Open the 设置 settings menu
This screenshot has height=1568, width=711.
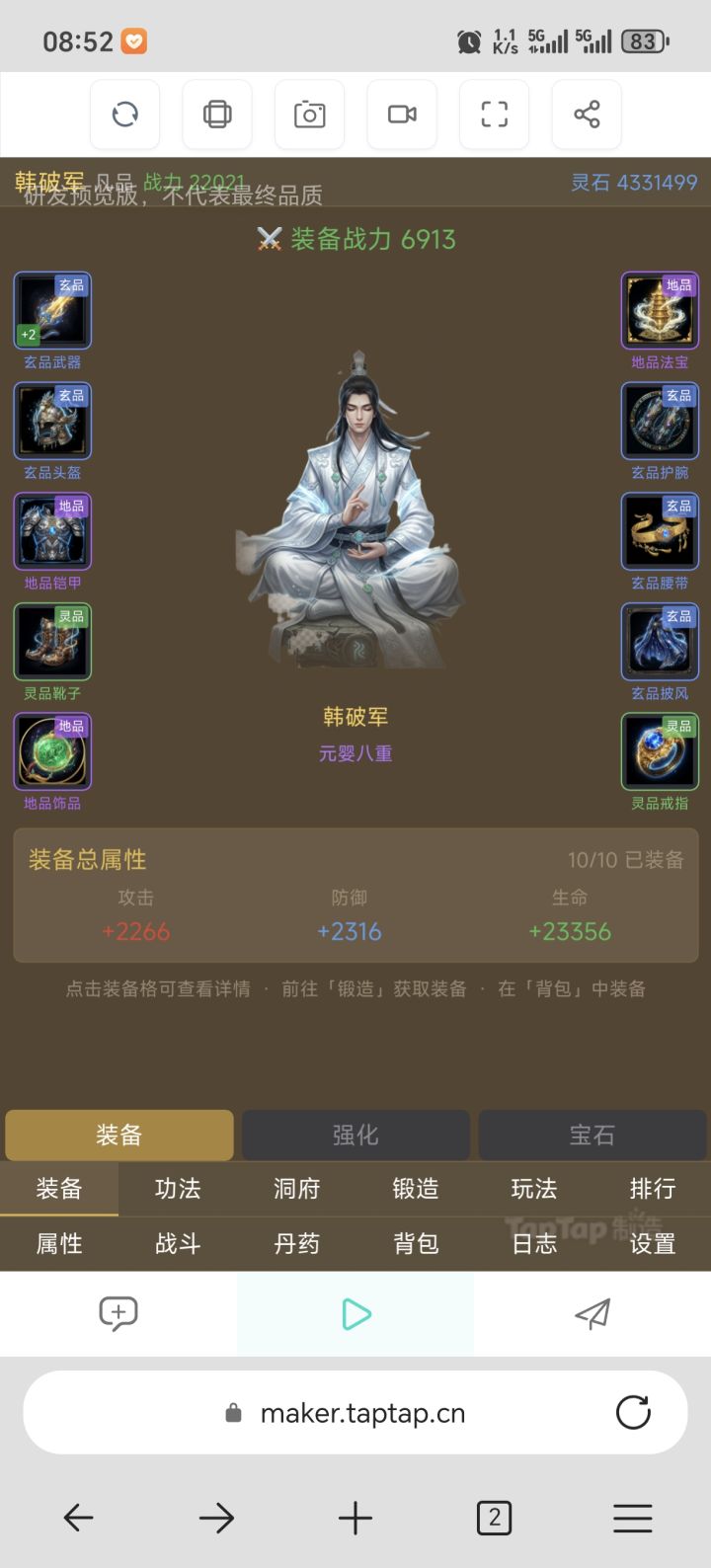[653, 1244]
